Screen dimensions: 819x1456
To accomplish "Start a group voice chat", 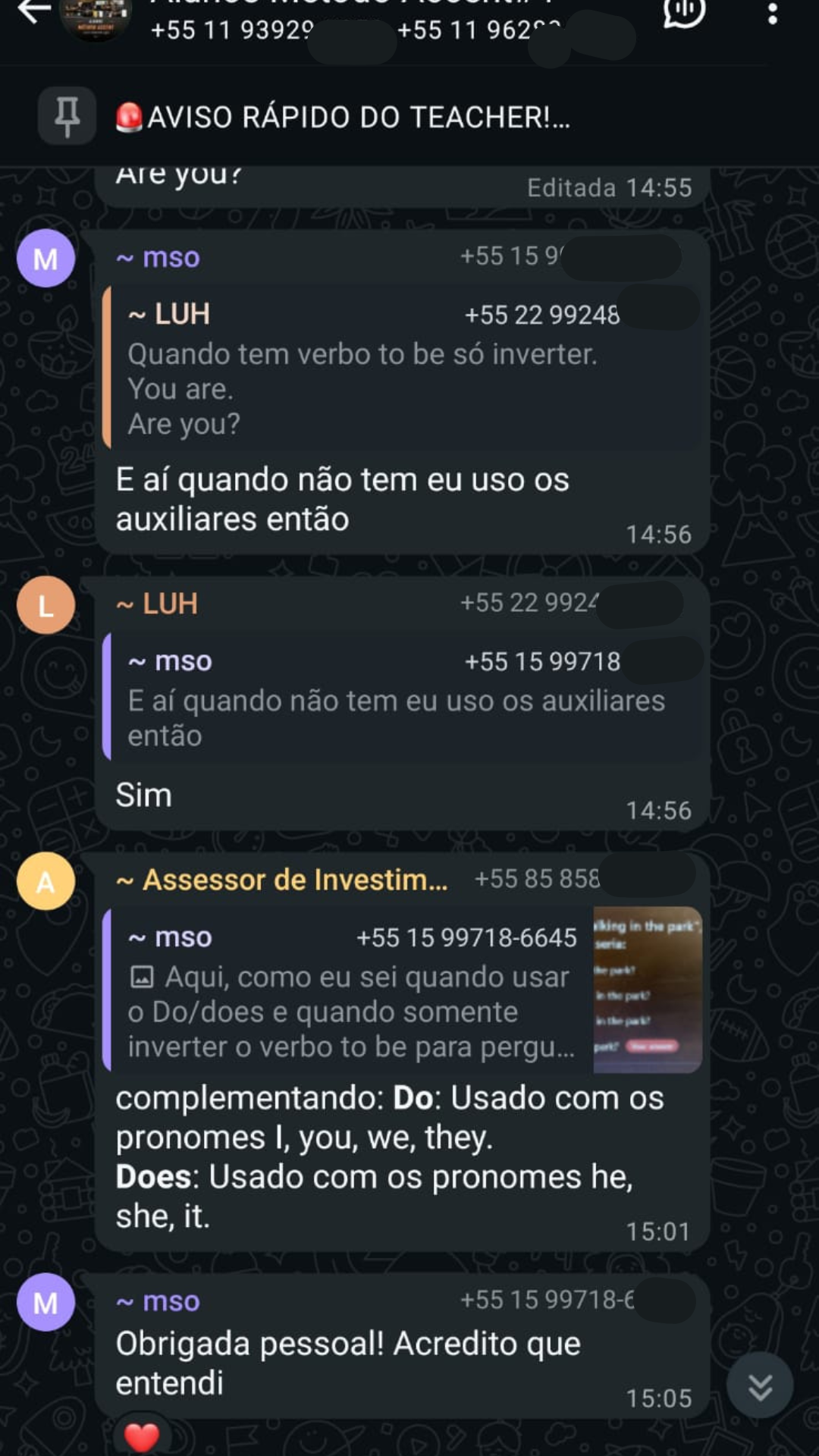I will [684, 12].
